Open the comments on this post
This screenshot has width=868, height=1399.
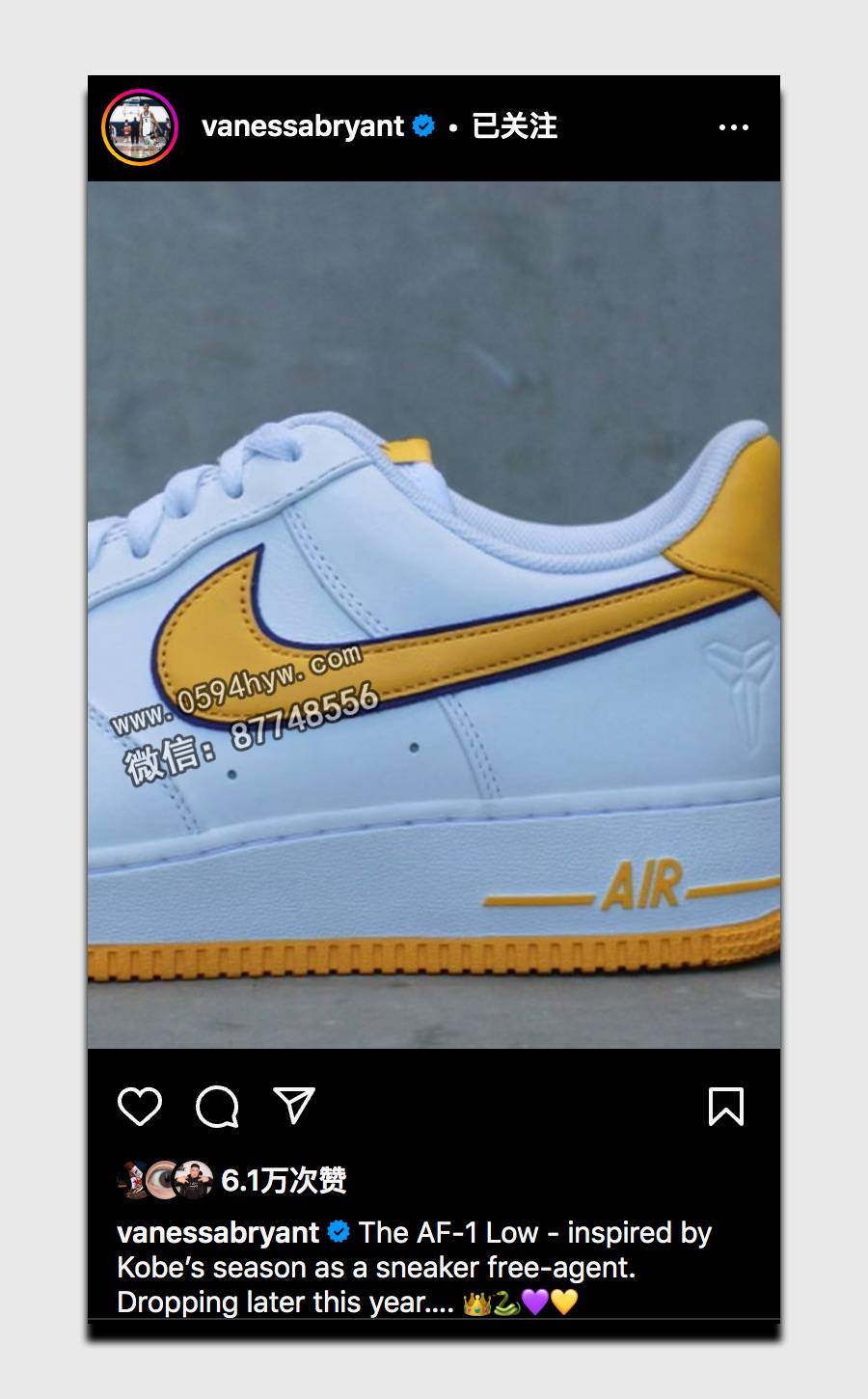217,1106
